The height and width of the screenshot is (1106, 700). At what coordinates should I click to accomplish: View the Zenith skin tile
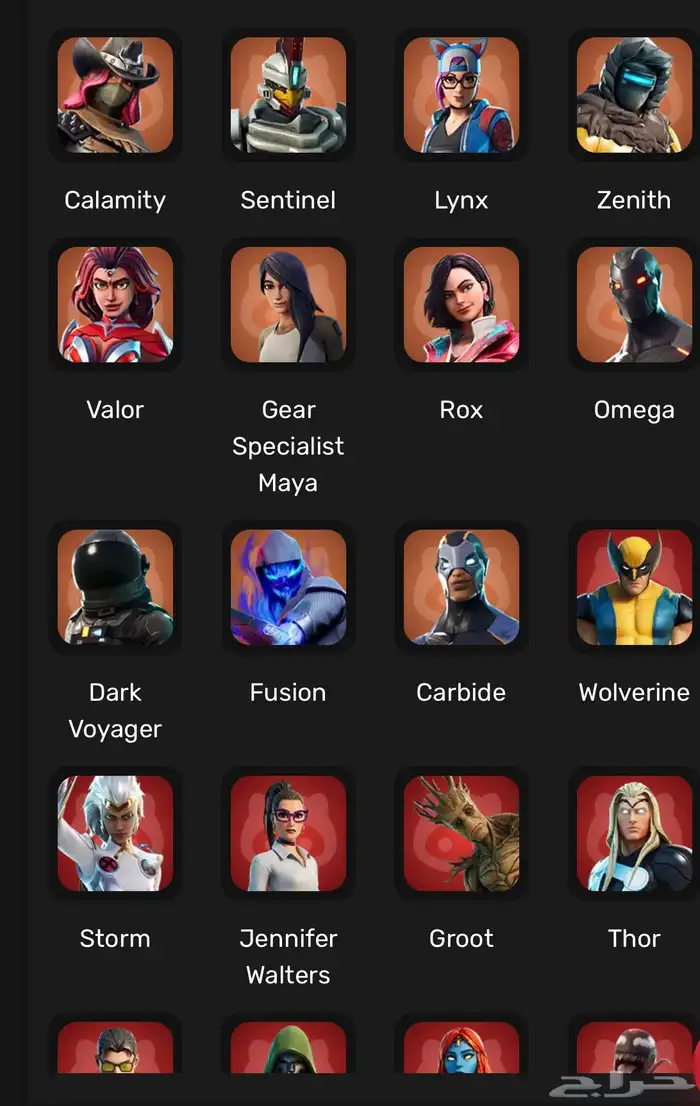634,95
